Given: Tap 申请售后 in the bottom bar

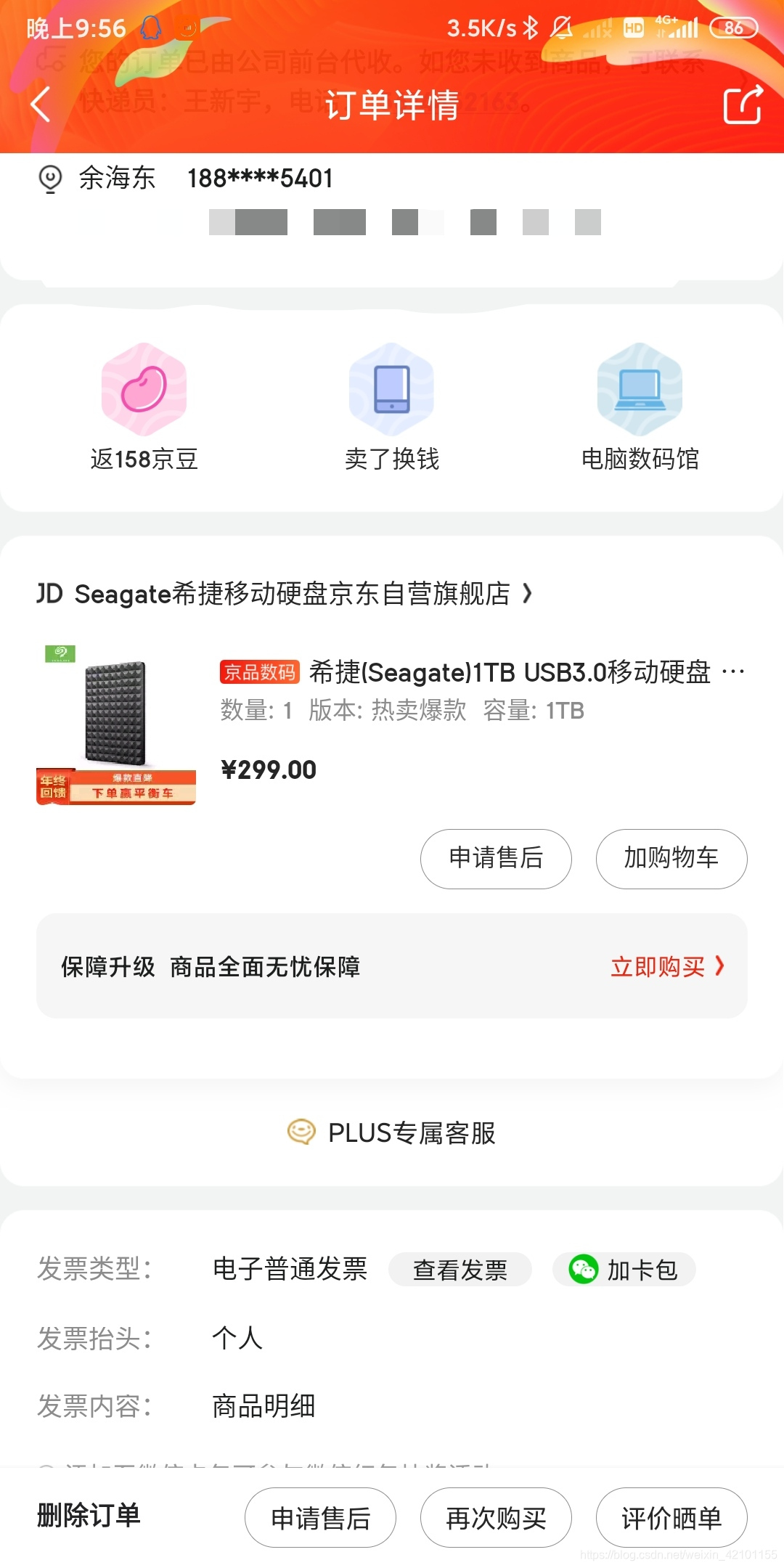Looking at the screenshot, I should click(320, 1518).
